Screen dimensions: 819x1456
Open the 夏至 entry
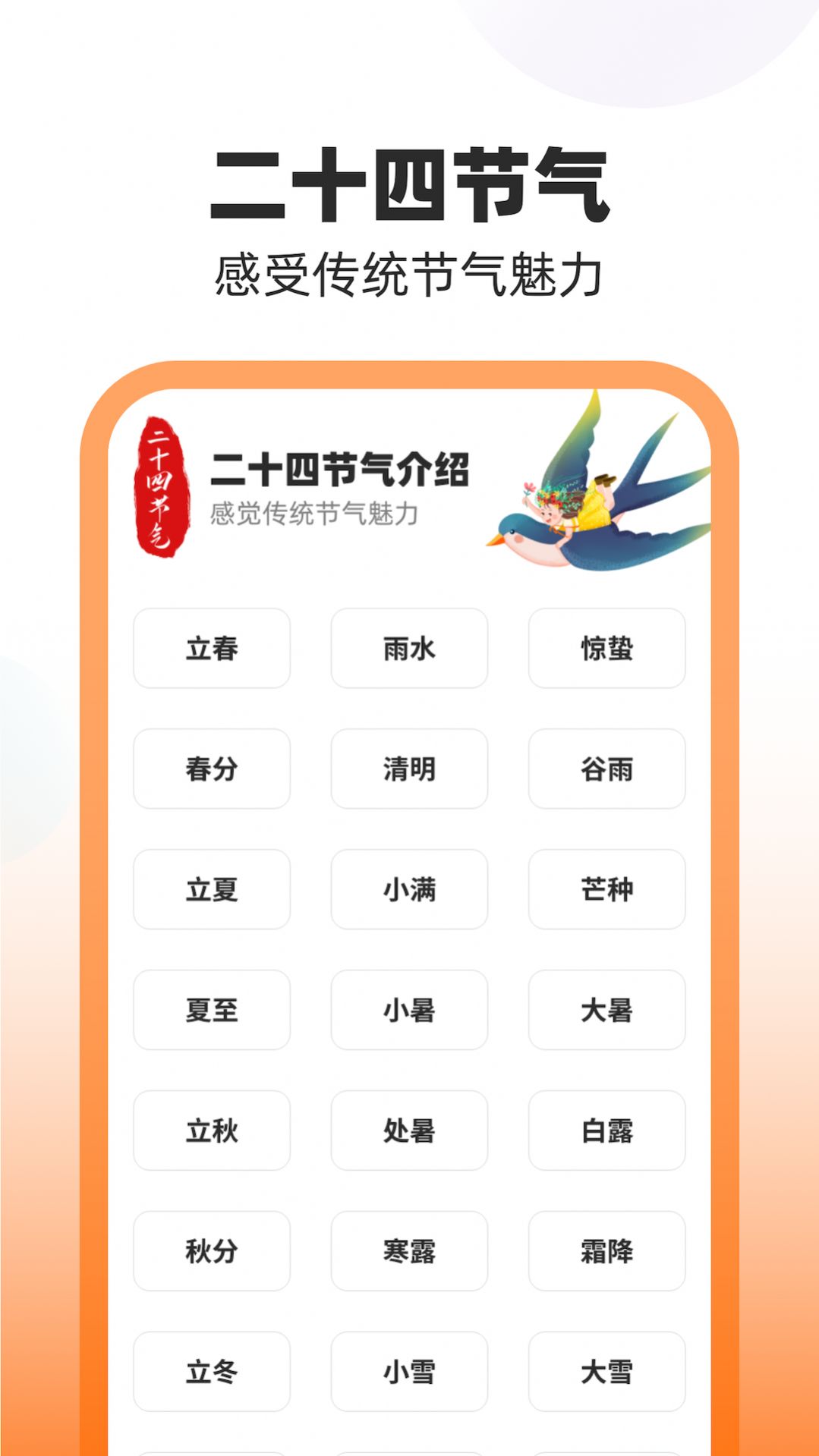[211, 1011]
